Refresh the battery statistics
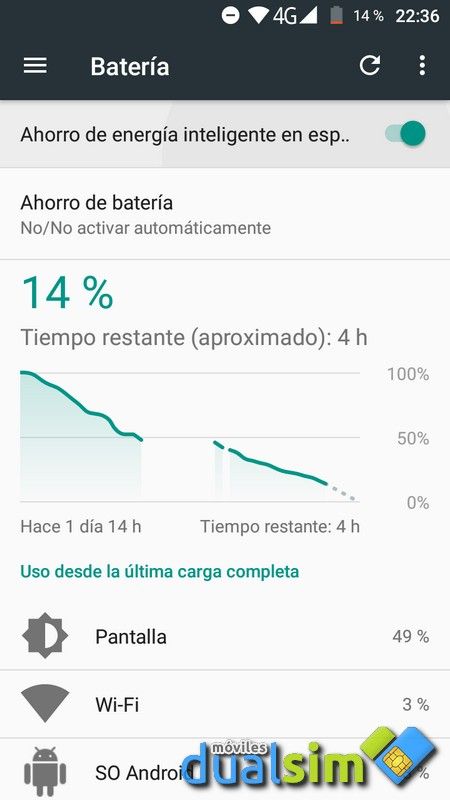 point(369,65)
